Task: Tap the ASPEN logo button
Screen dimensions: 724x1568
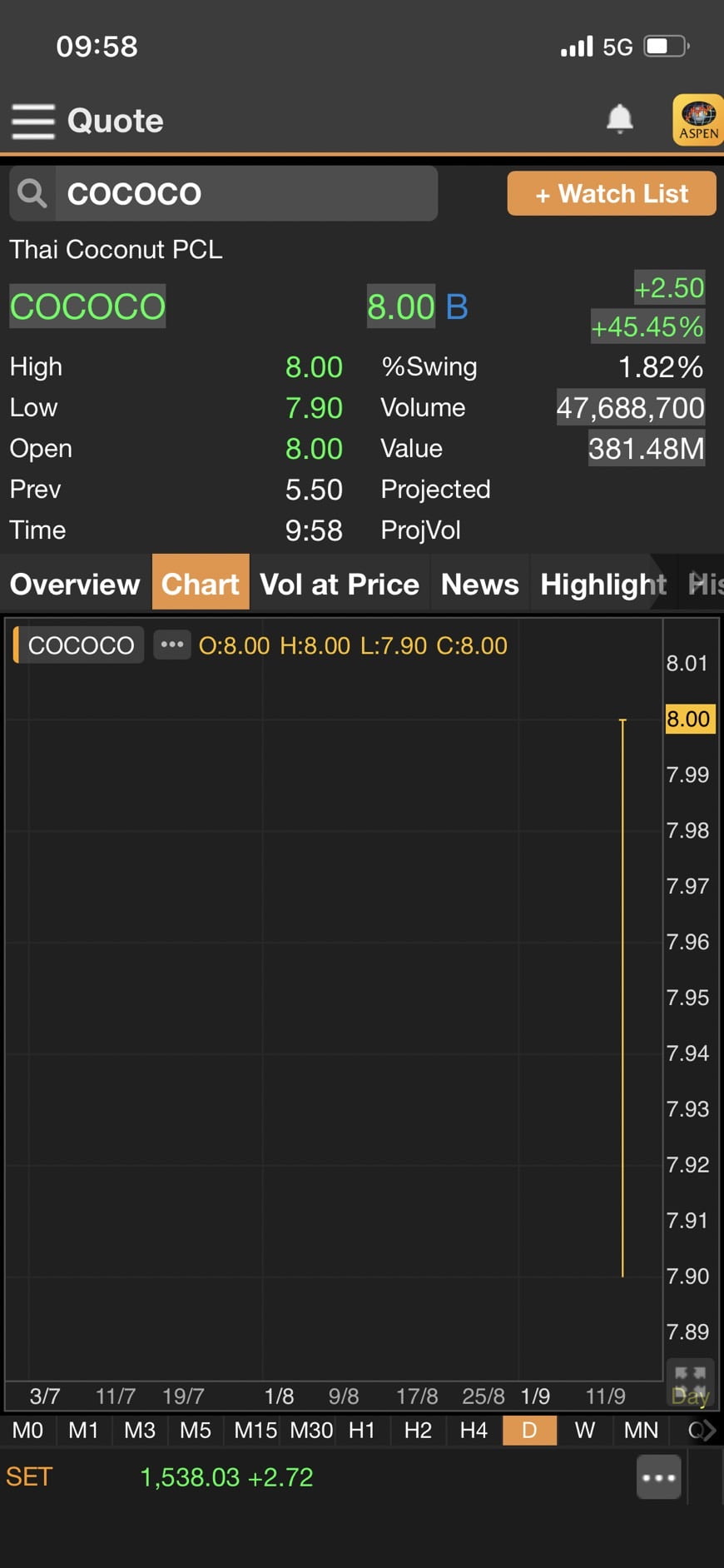Action: point(697,120)
